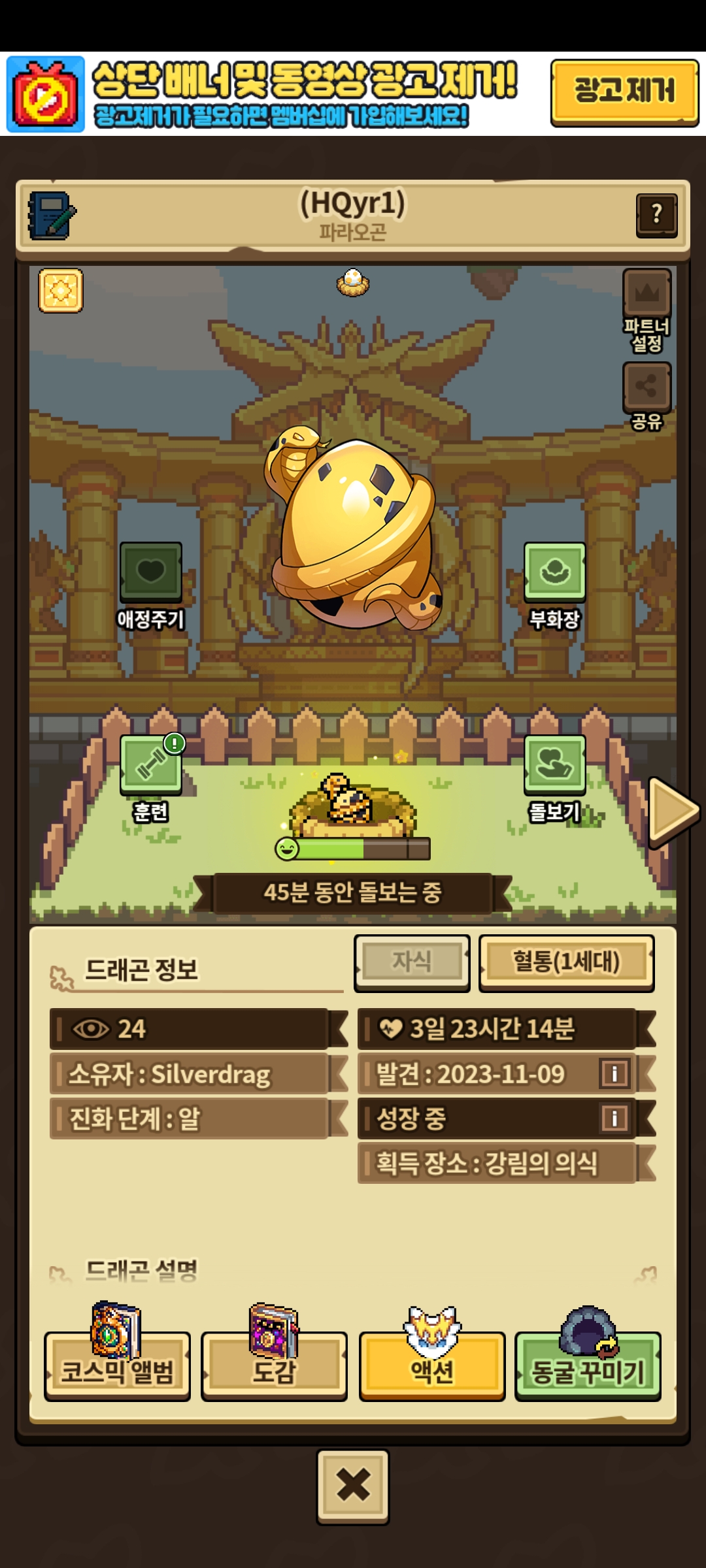Open the notebook memo icon
This screenshot has height=1568, width=706.
tap(51, 215)
